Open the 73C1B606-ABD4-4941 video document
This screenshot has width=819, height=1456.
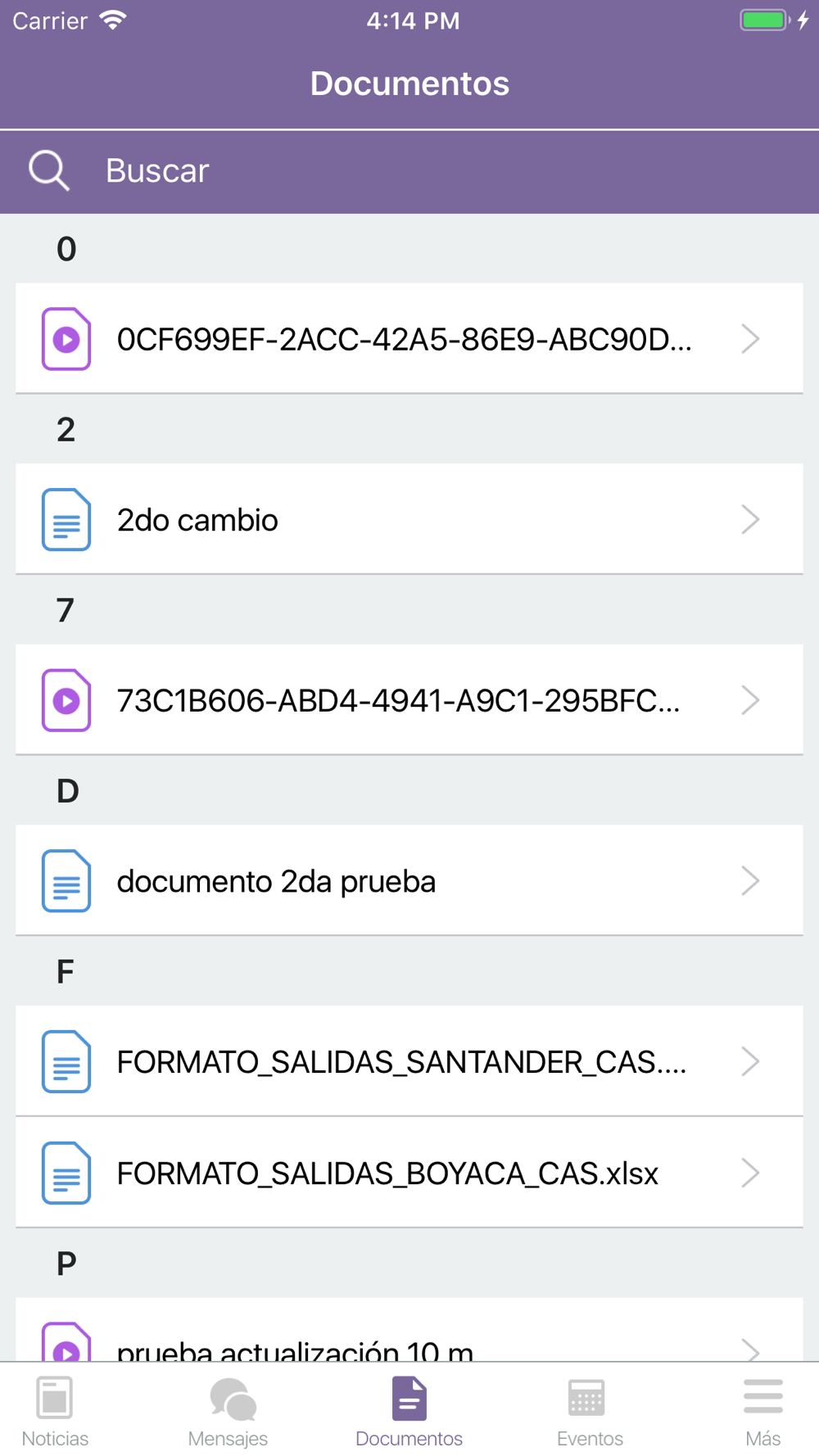(x=409, y=700)
